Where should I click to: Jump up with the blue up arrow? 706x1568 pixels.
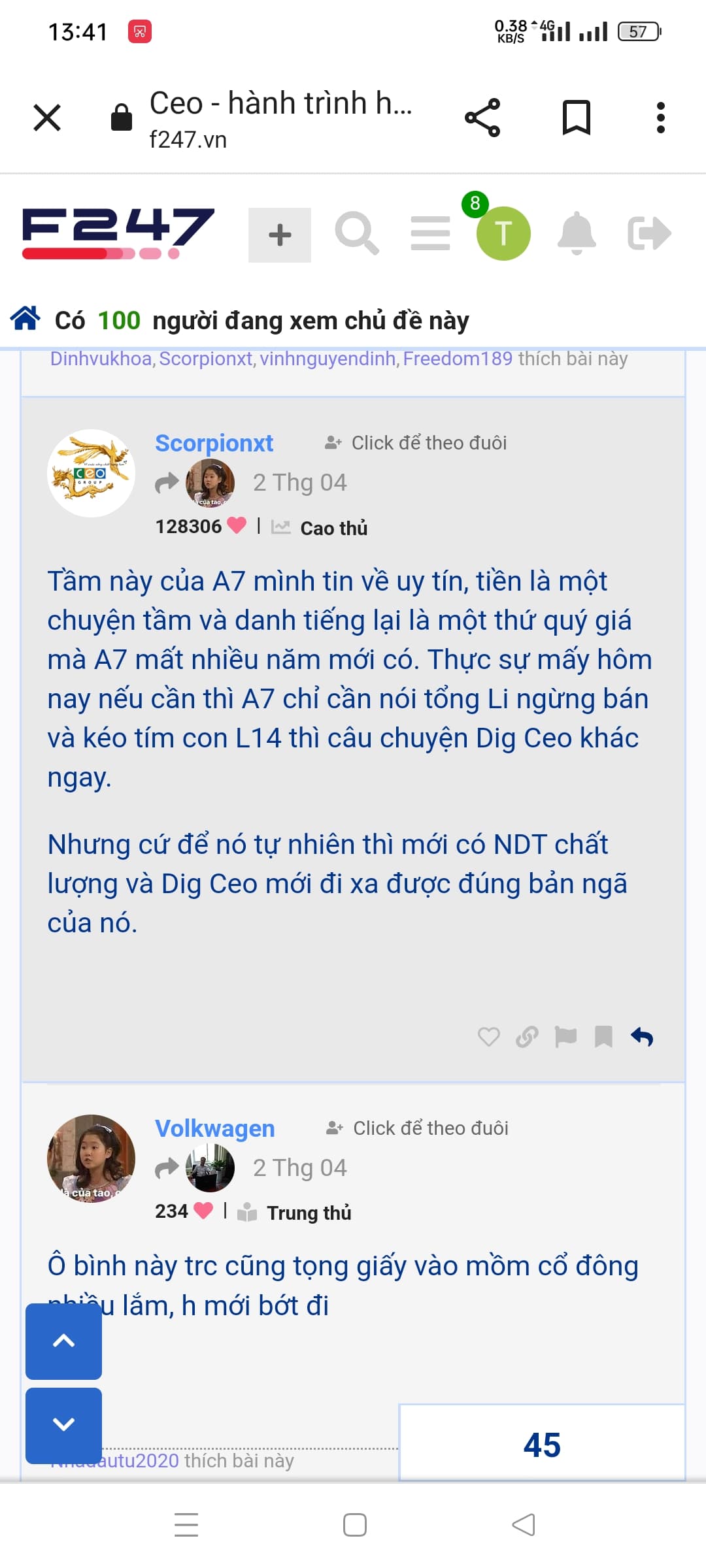tap(63, 1341)
